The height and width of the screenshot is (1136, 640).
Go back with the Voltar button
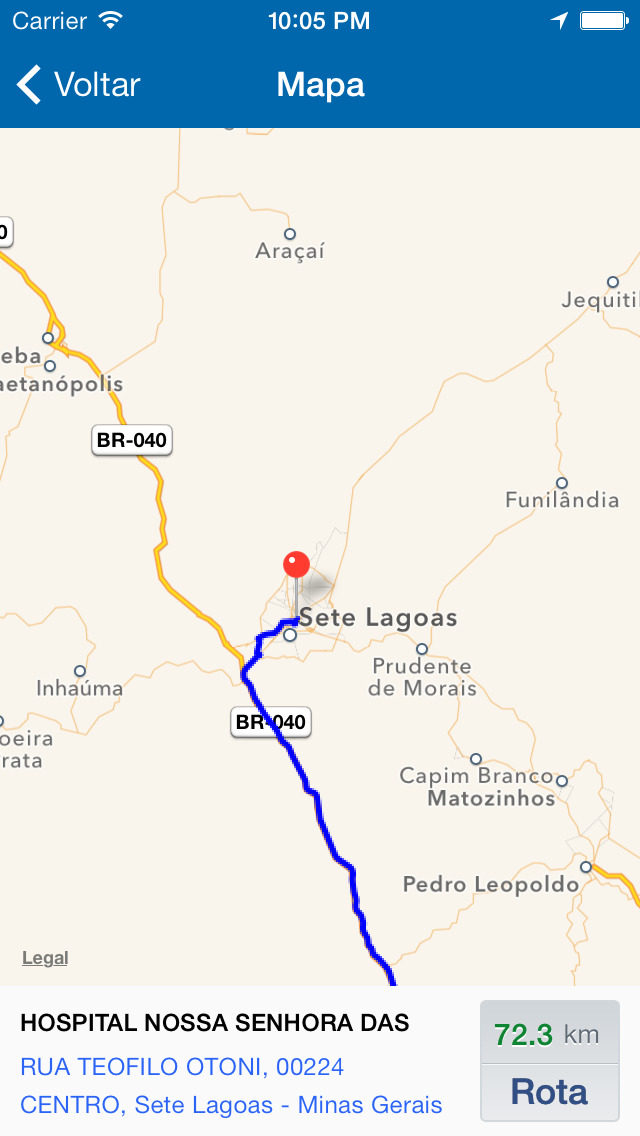click(78, 85)
